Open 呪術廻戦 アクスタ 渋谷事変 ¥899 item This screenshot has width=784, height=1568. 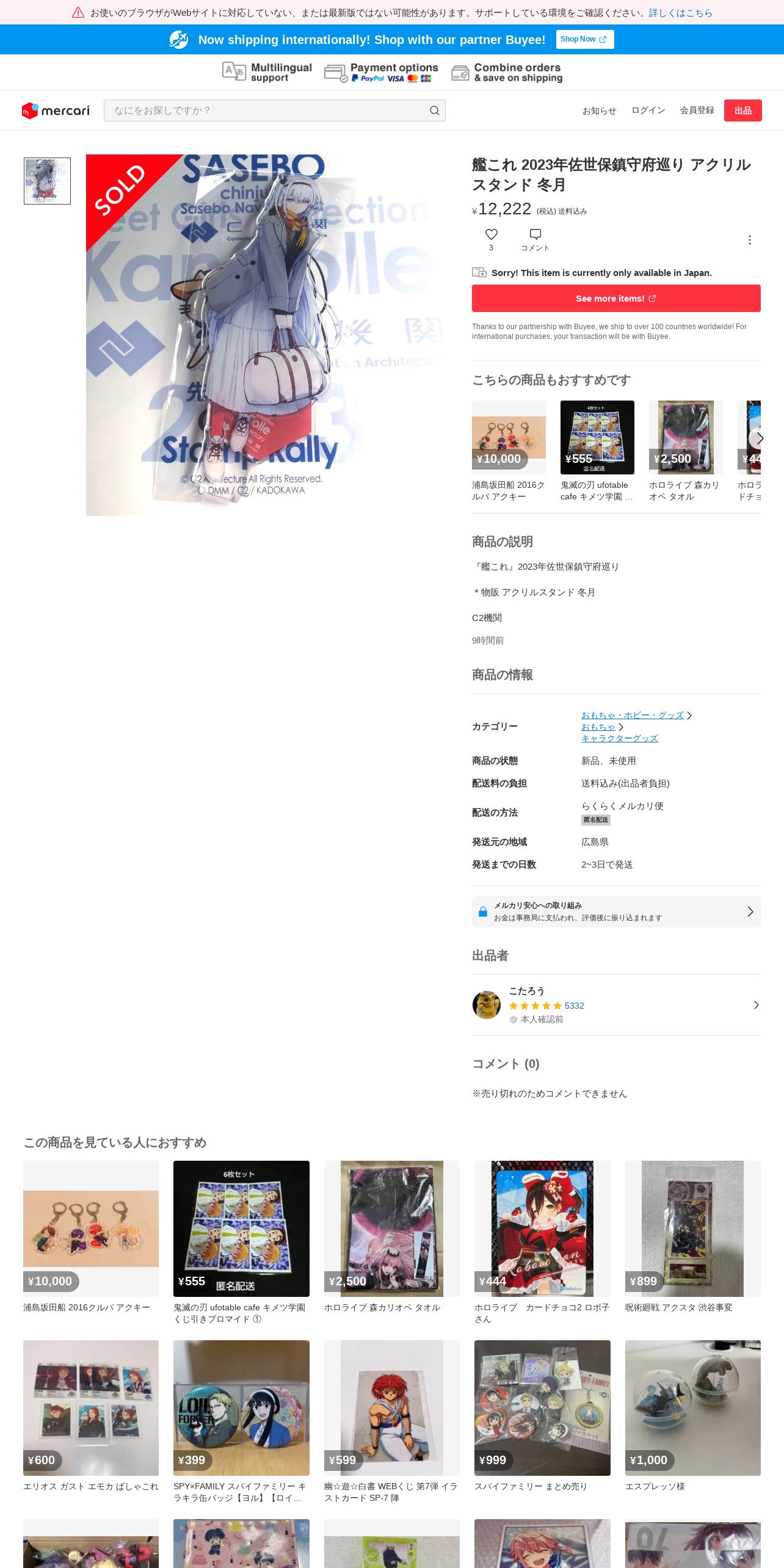(x=692, y=1237)
